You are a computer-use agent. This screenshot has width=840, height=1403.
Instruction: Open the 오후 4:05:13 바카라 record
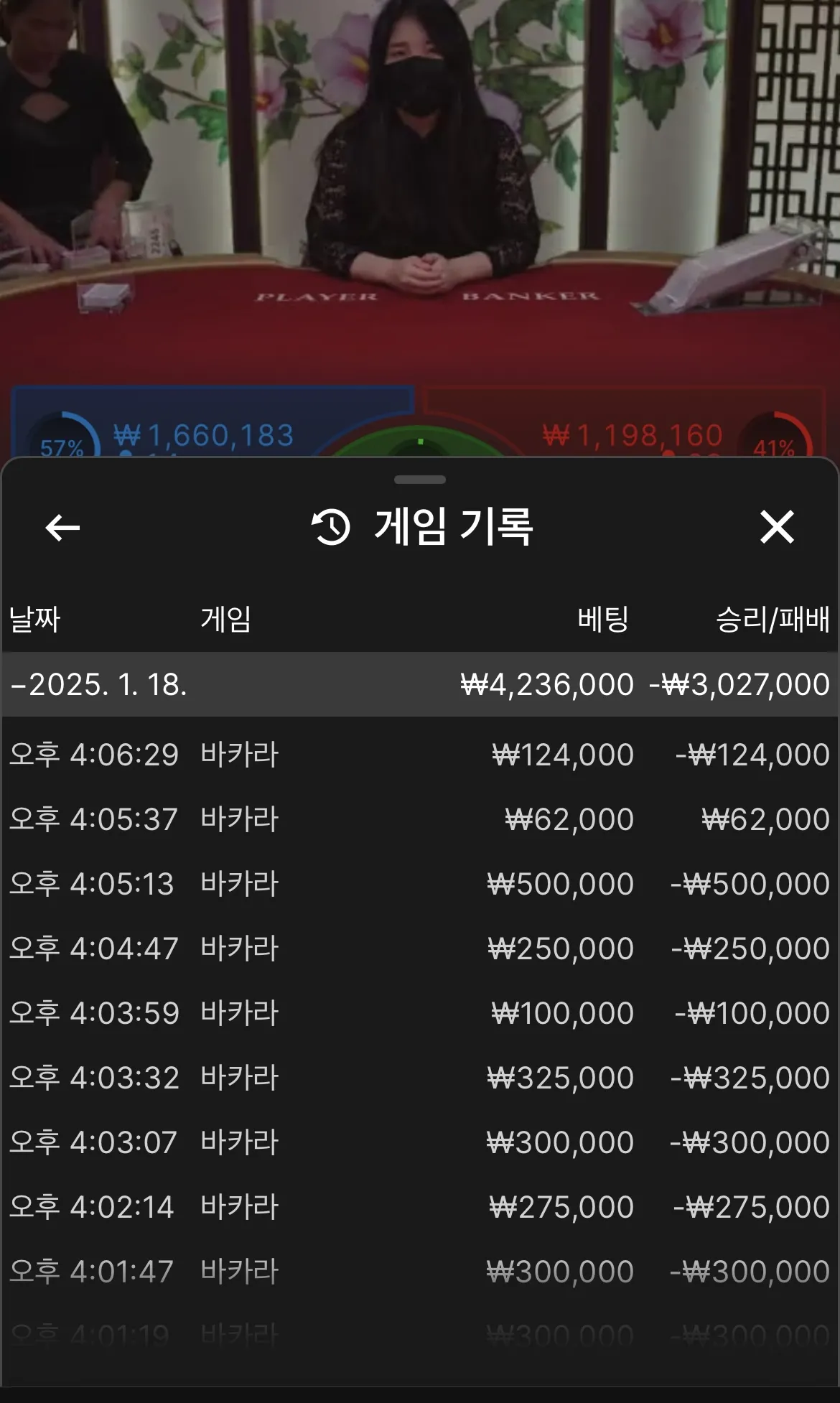click(x=420, y=884)
